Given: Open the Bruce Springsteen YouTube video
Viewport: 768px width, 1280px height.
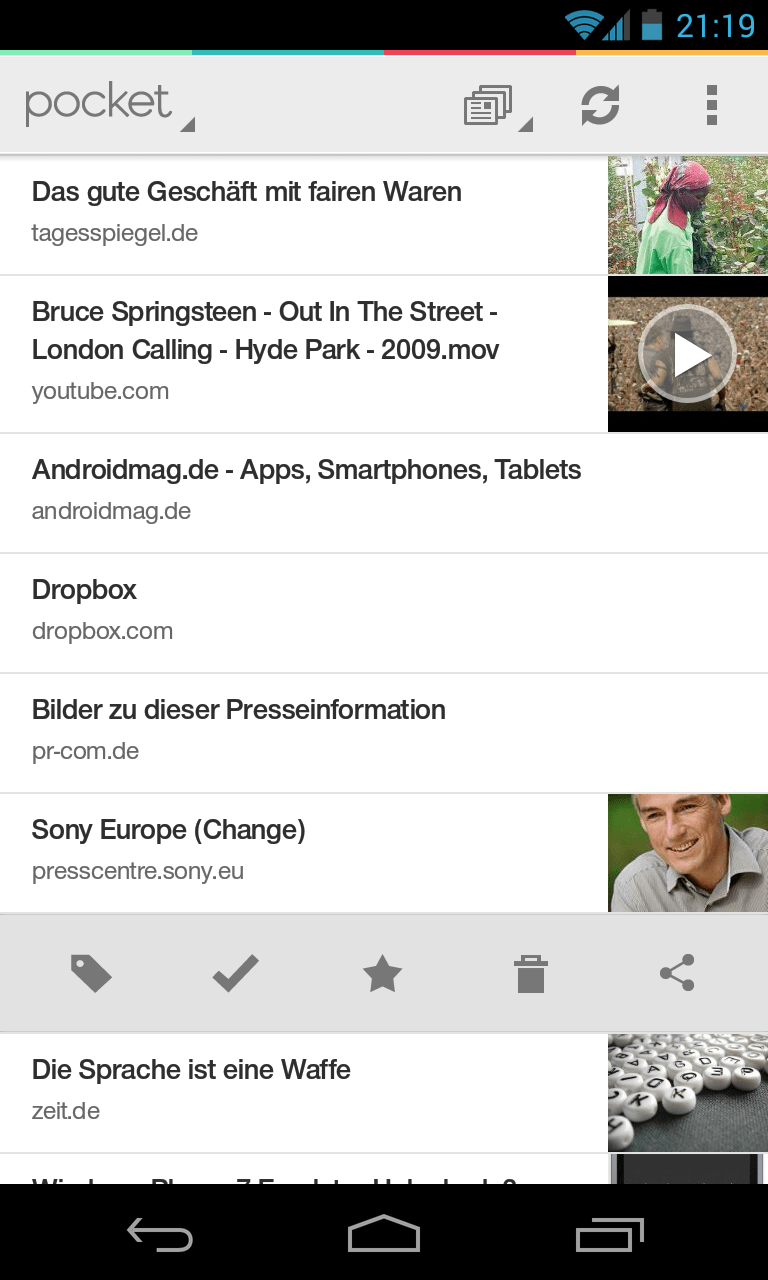Looking at the screenshot, I should (300, 352).
